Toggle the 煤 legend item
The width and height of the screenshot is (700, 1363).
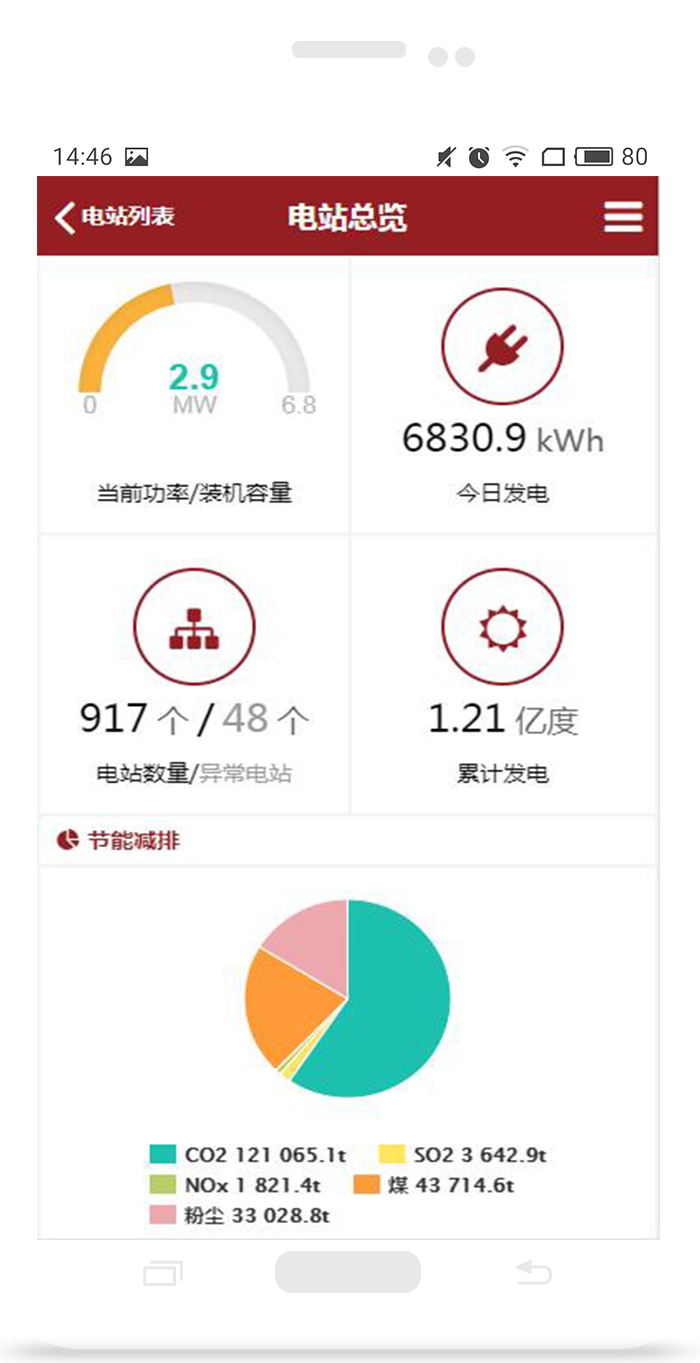point(433,1185)
